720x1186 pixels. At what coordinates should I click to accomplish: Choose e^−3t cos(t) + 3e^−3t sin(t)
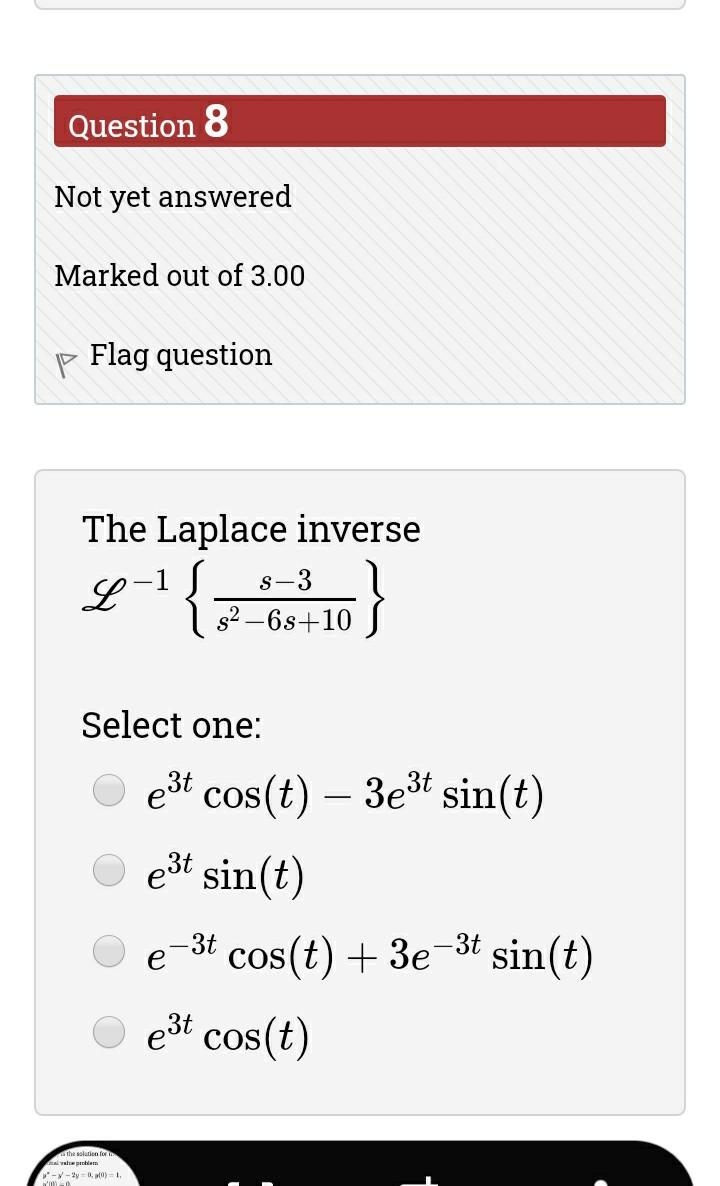(x=108, y=950)
